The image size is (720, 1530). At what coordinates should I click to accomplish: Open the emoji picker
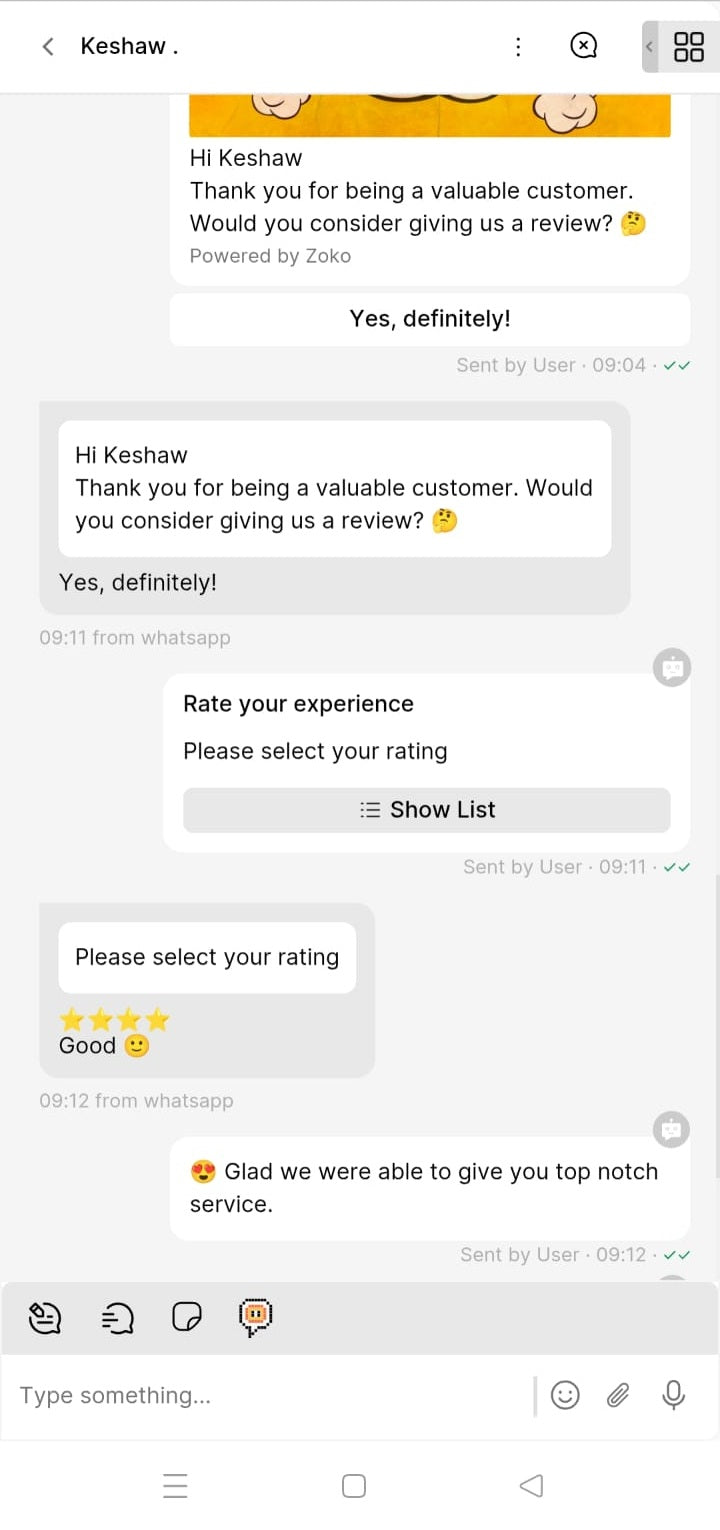(565, 1396)
